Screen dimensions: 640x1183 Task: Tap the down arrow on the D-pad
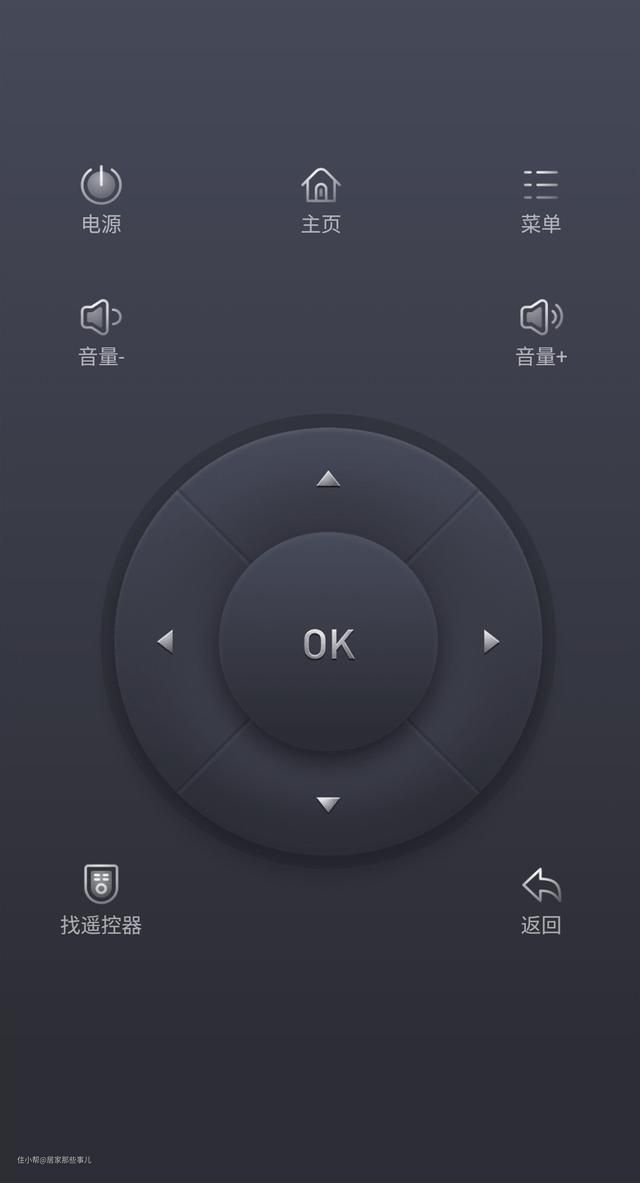click(x=328, y=804)
